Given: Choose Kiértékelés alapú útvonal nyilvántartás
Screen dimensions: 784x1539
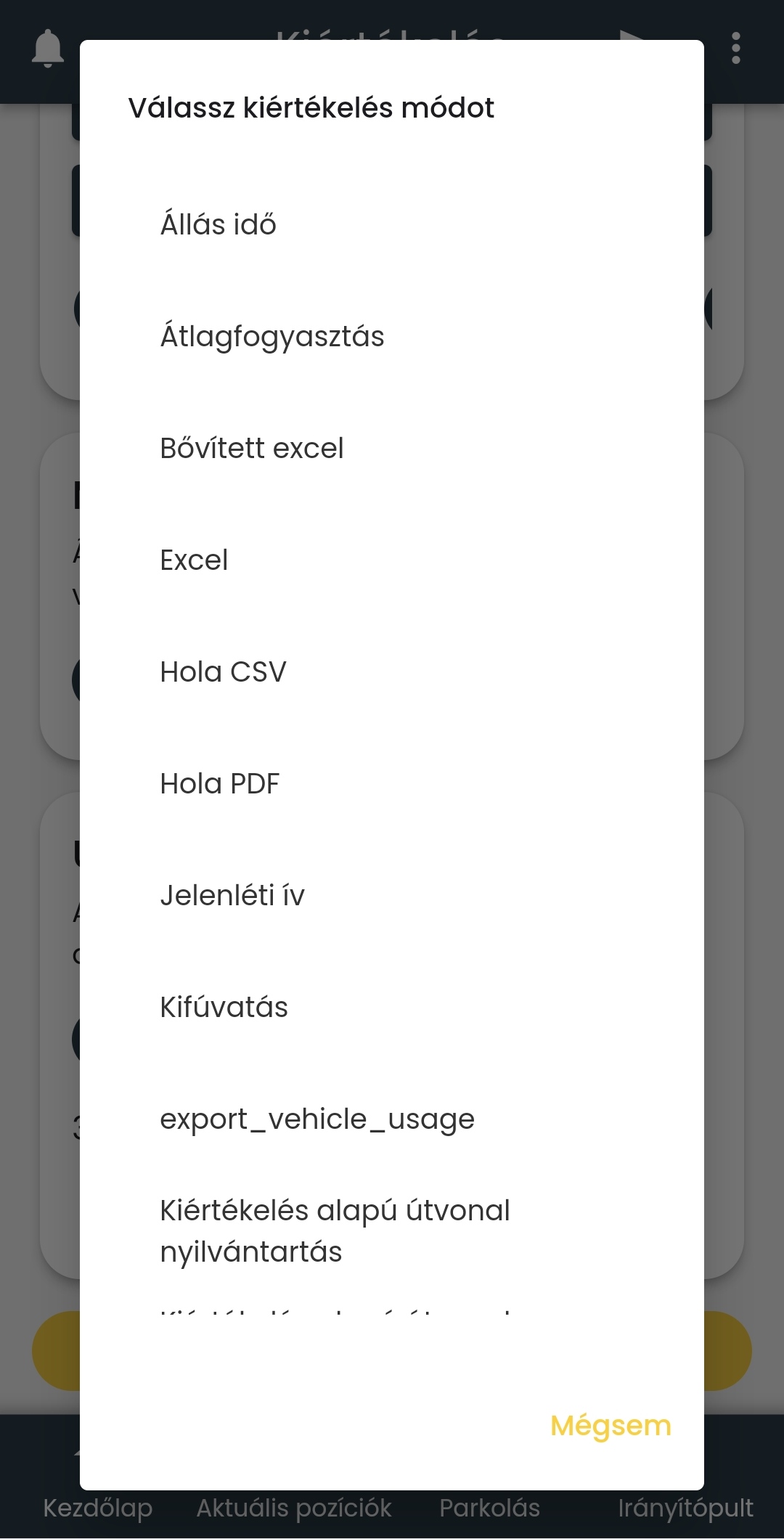Looking at the screenshot, I should tap(335, 1230).
